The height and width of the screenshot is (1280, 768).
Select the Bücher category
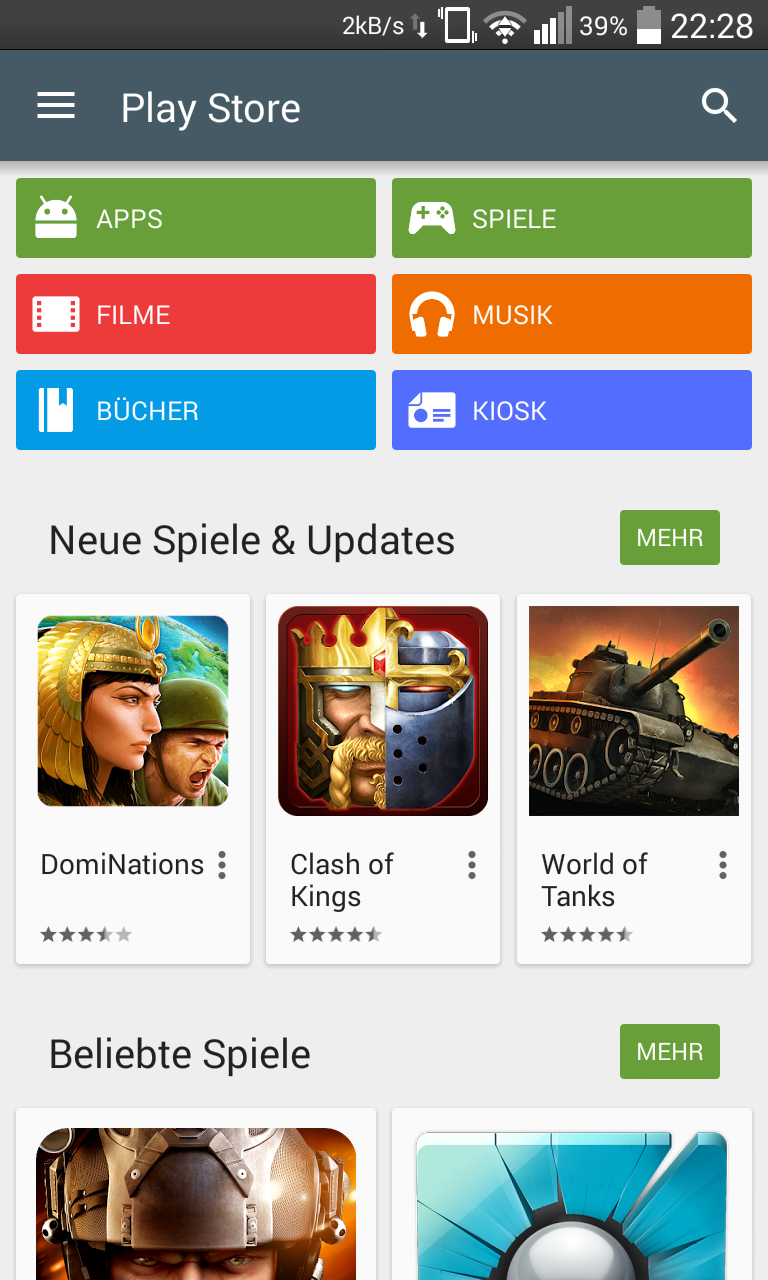tap(196, 410)
